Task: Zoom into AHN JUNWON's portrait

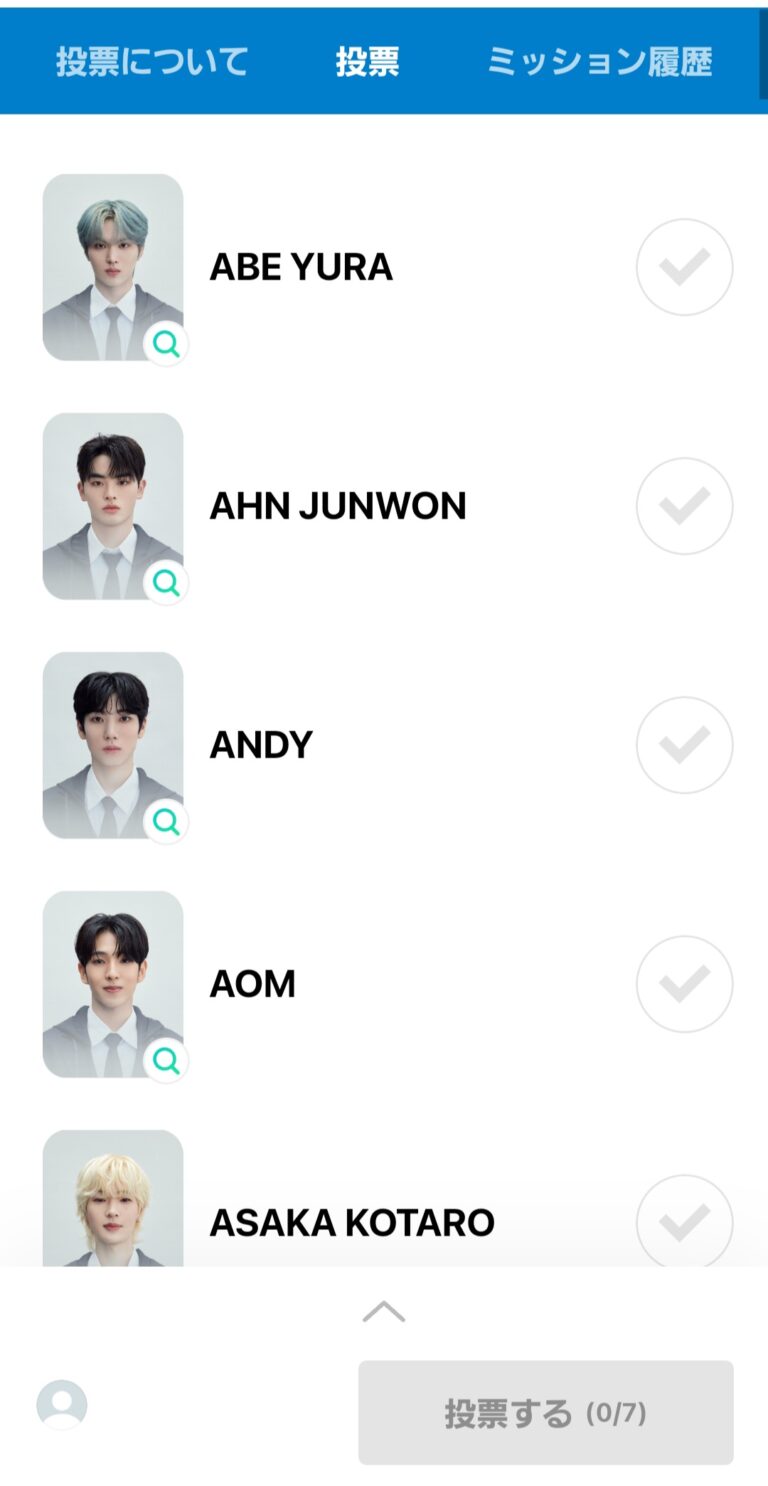Action: click(x=166, y=583)
